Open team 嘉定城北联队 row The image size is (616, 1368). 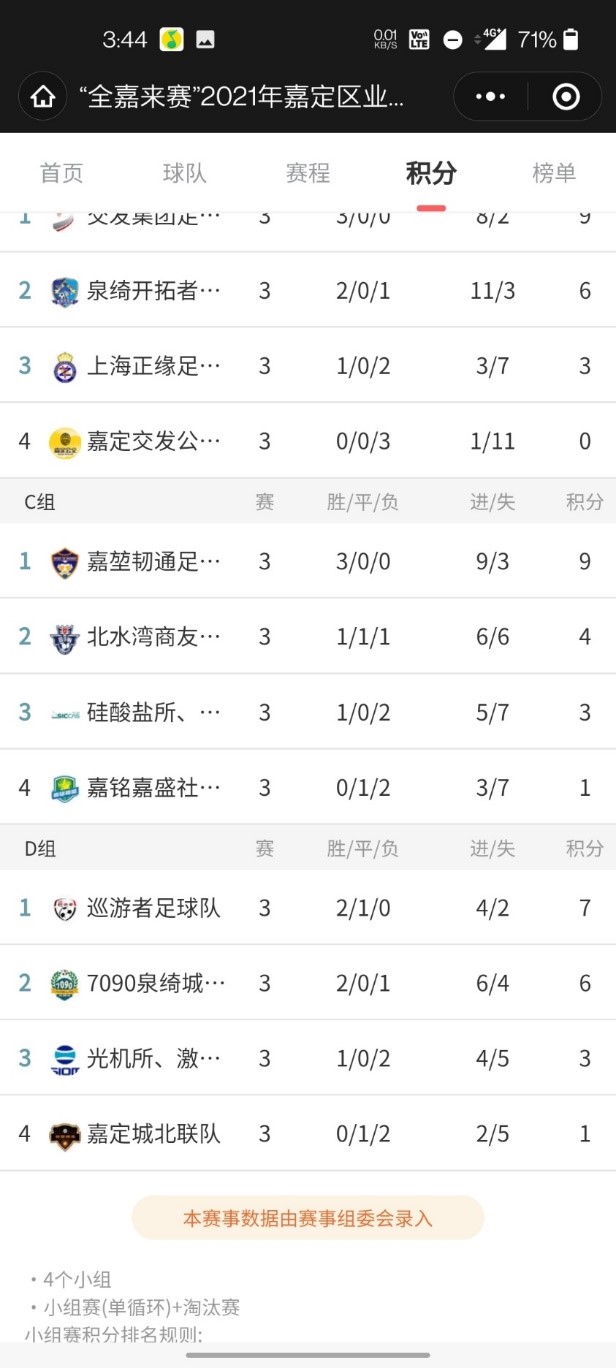[154, 1134]
